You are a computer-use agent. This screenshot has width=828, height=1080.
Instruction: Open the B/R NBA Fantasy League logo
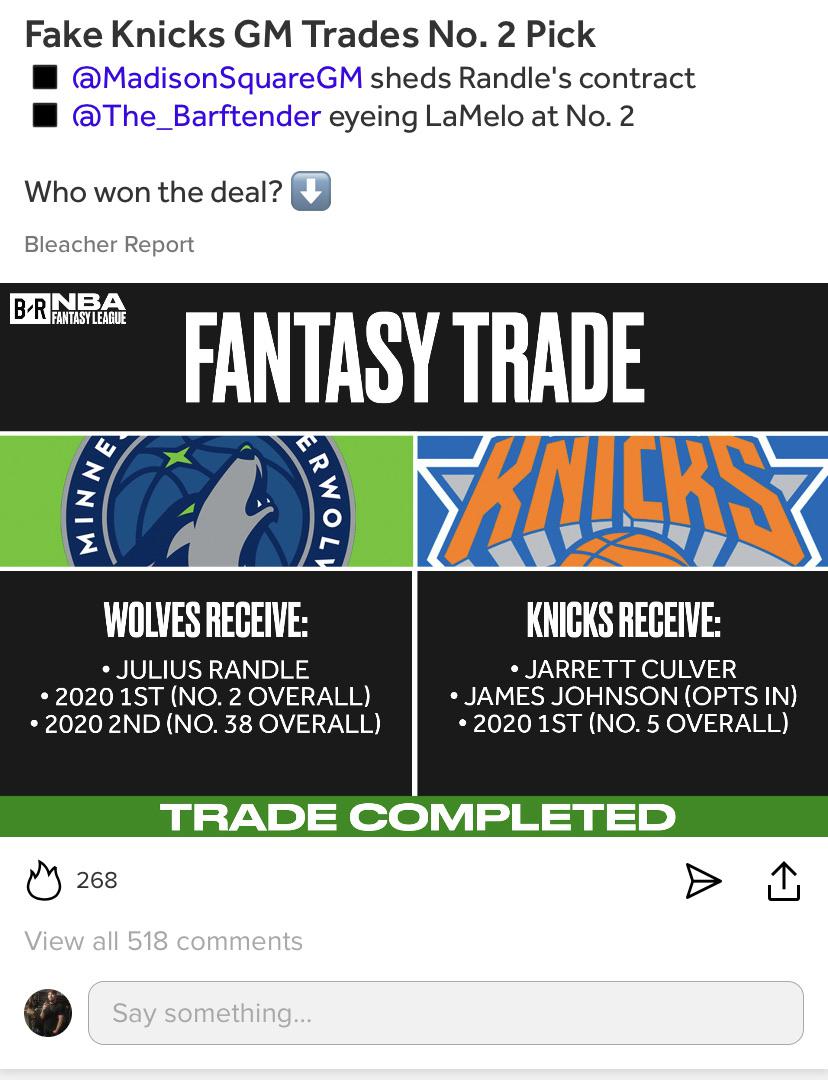(68, 310)
